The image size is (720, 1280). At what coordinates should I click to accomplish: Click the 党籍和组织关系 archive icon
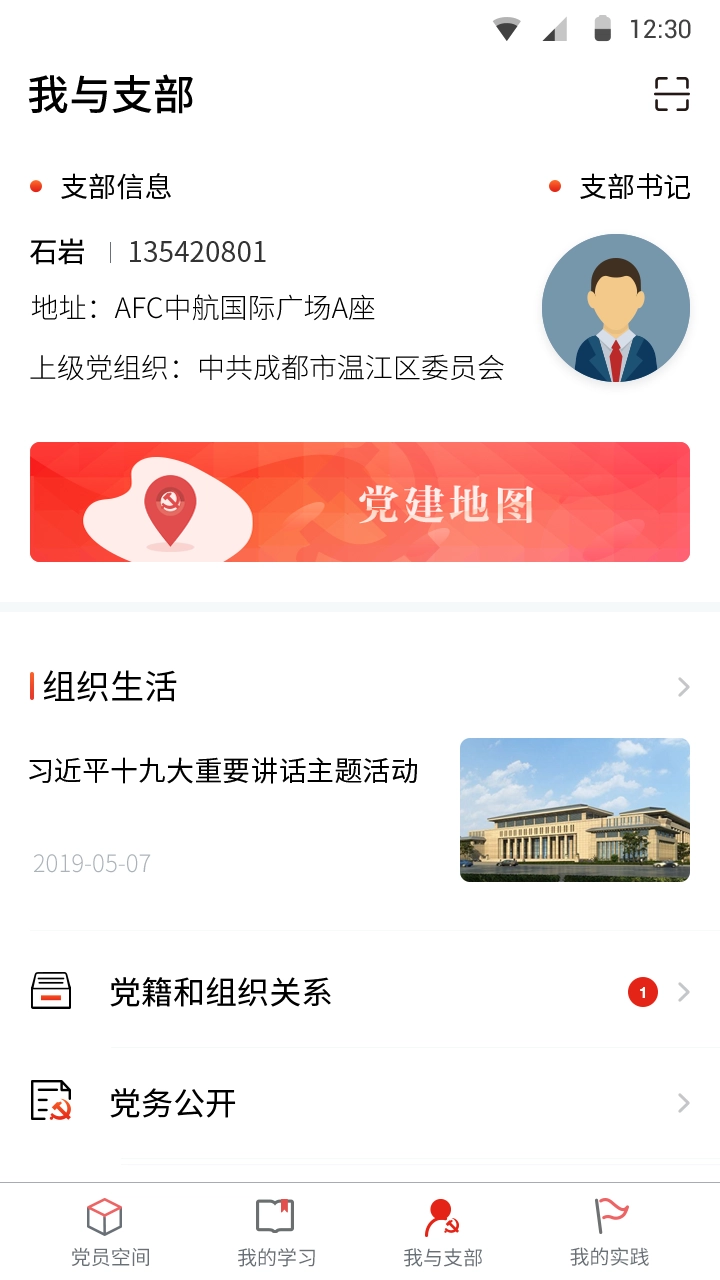click(52, 991)
